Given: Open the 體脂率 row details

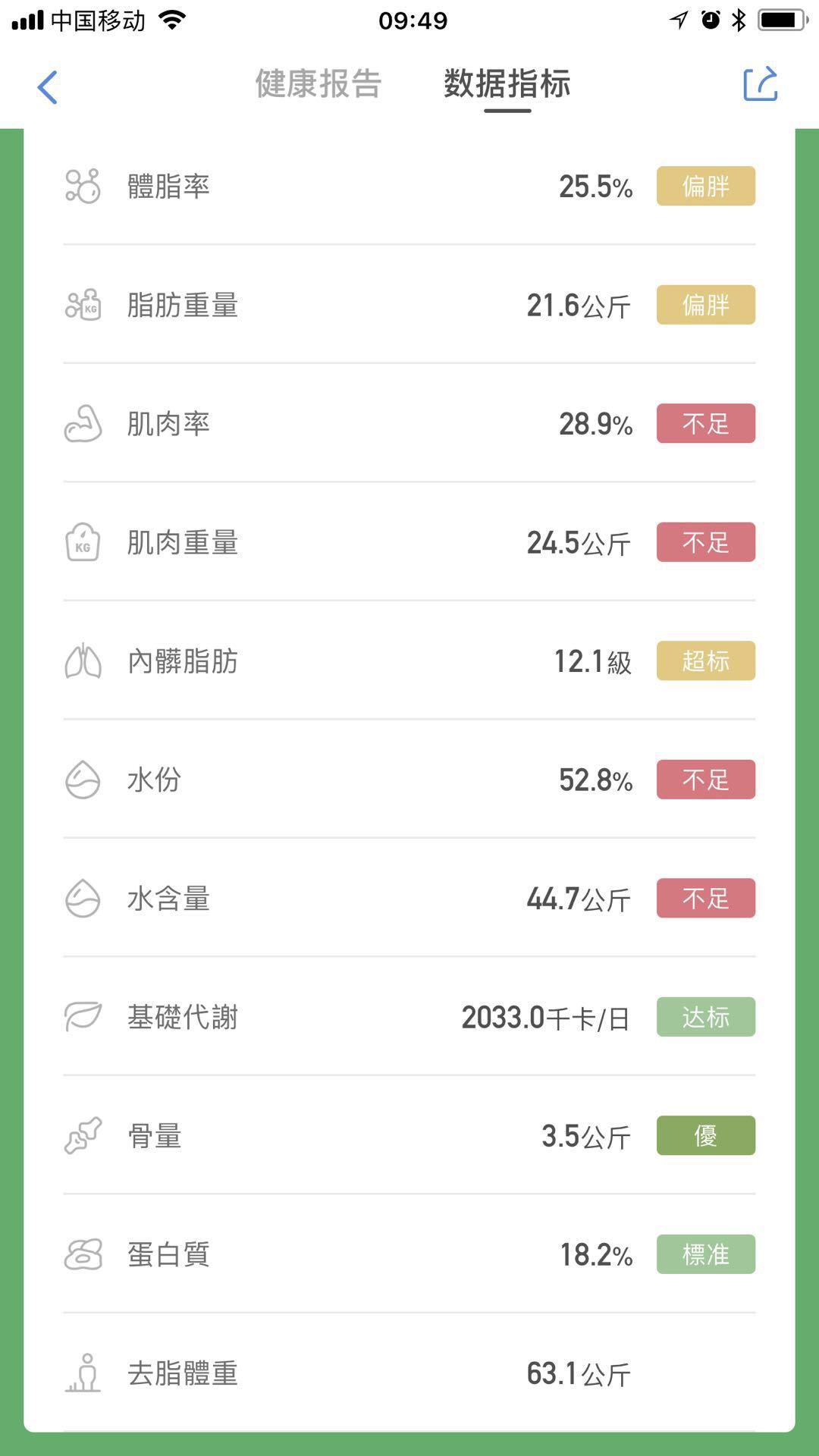Looking at the screenshot, I should point(409,186).
